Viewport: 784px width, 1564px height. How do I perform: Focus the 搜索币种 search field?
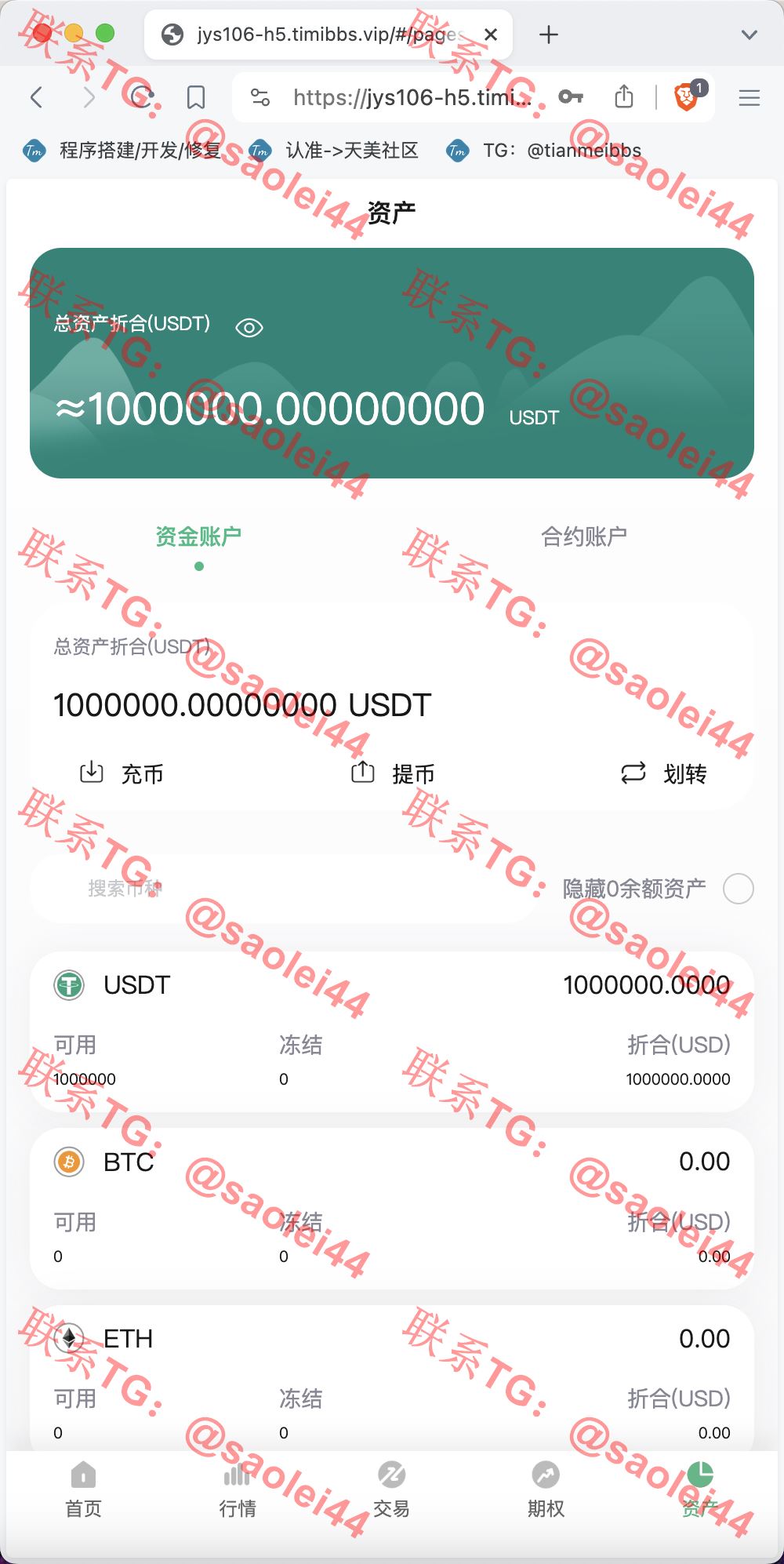[x=282, y=889]
